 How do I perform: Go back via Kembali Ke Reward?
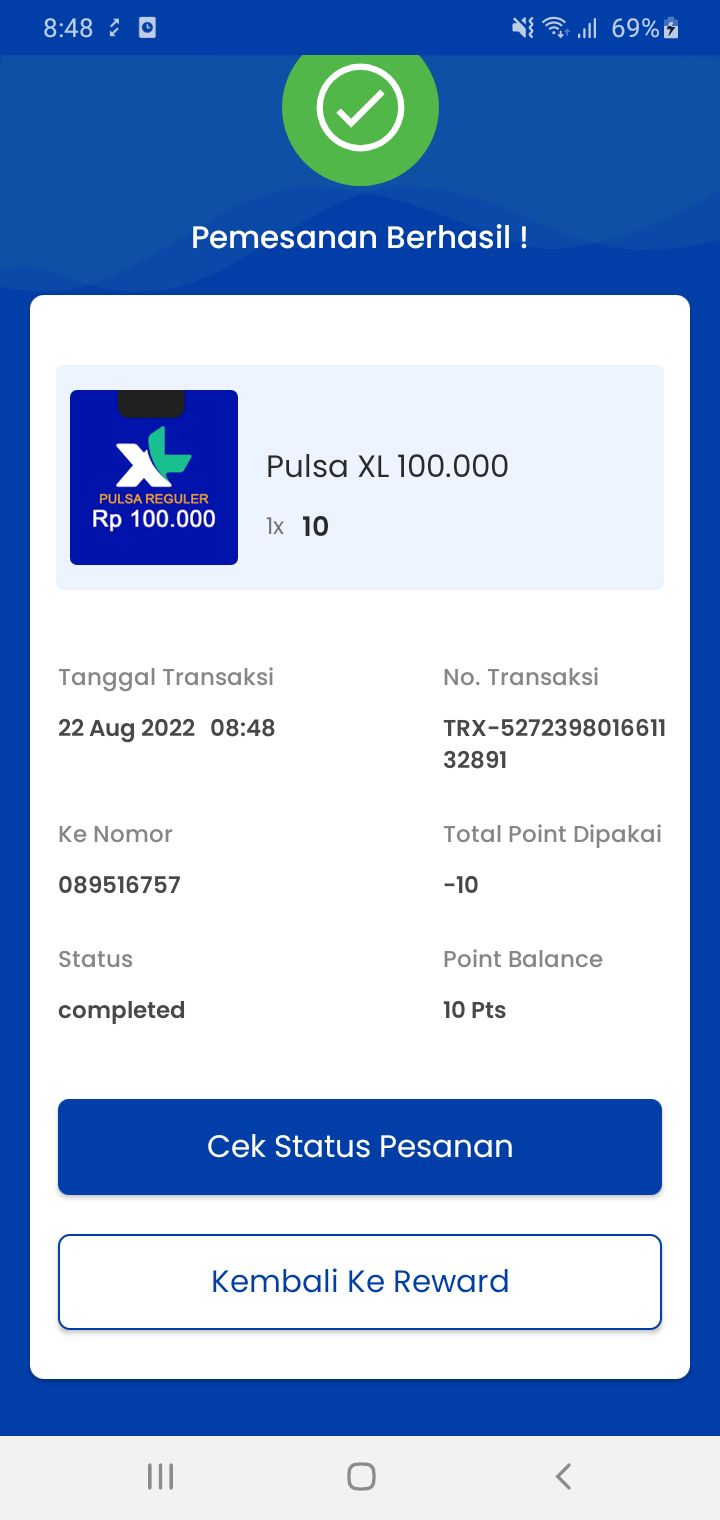[x=360, y=1282]
